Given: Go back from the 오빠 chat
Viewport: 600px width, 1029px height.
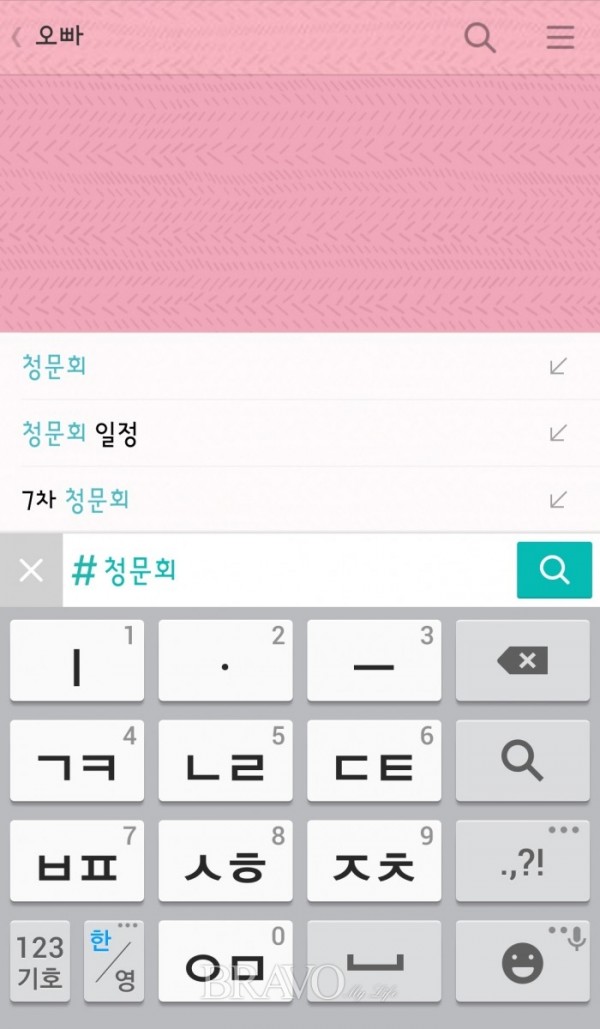Looking at the screenshot, I should tap(17, 38).
